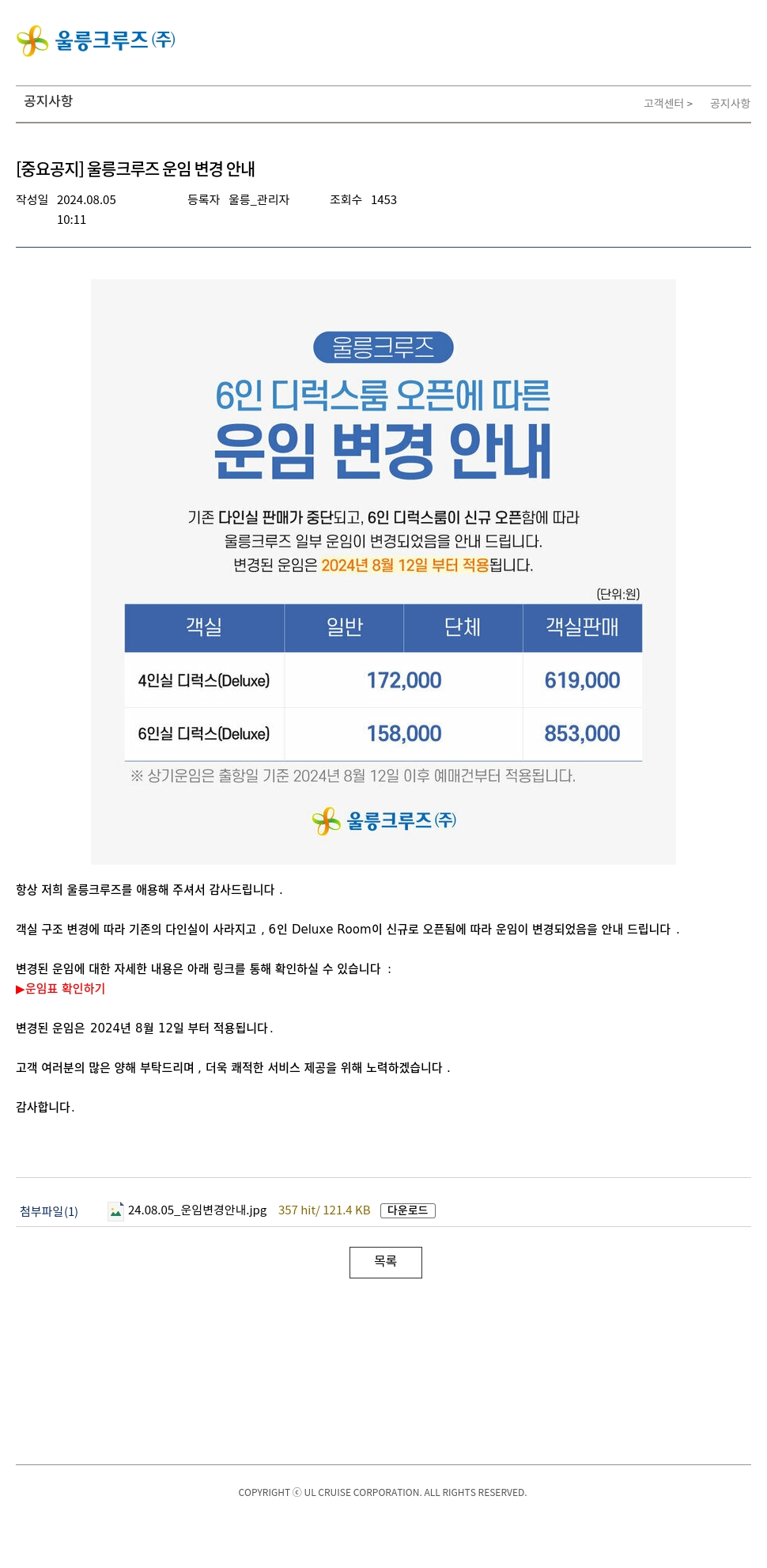Image resolution: width=767 pixels, height=1568 pixels.
Task: Open the 운임표 확인하기 link
Action: (60, 988)
